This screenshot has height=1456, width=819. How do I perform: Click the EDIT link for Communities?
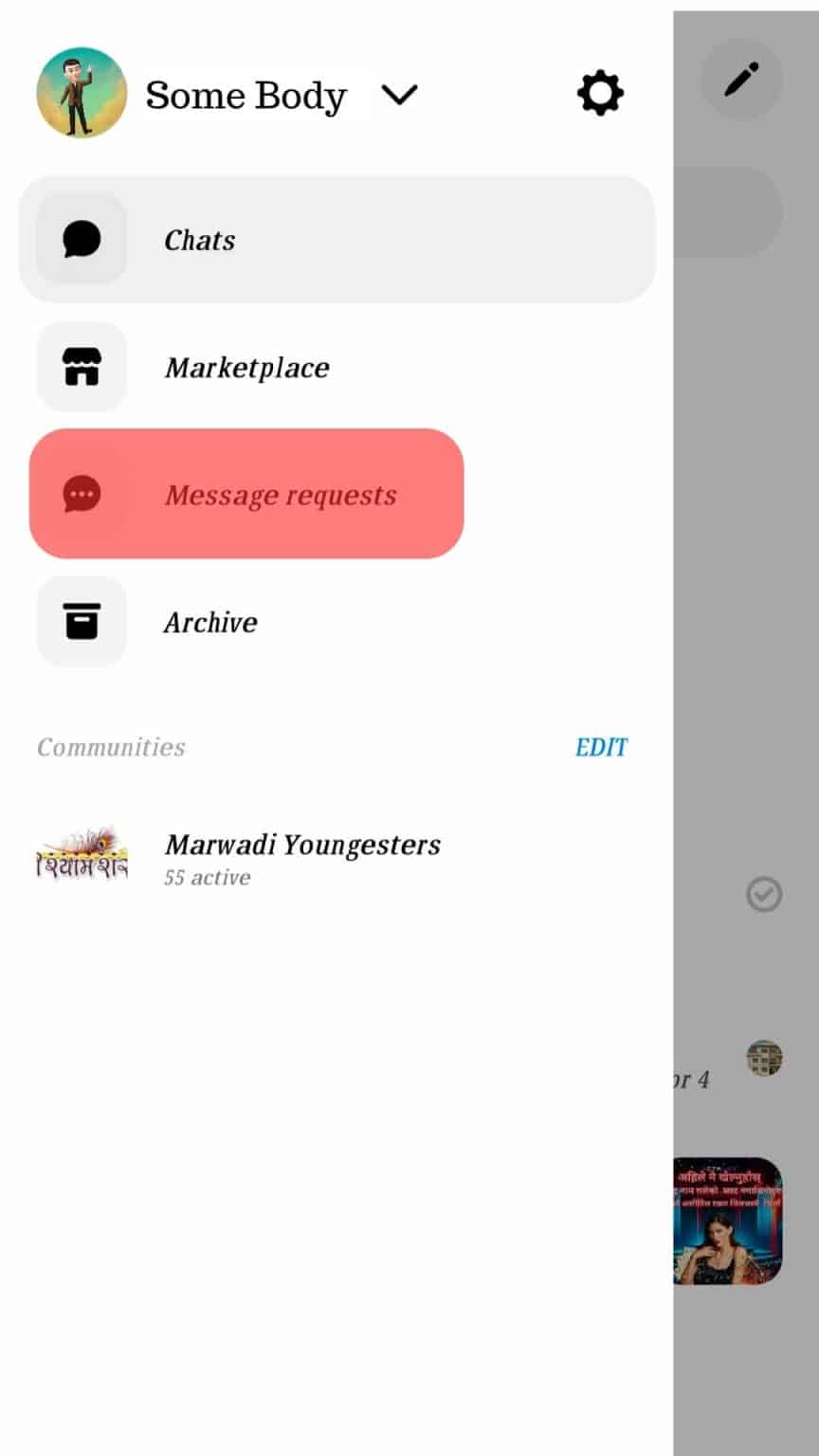coord(601,747)
